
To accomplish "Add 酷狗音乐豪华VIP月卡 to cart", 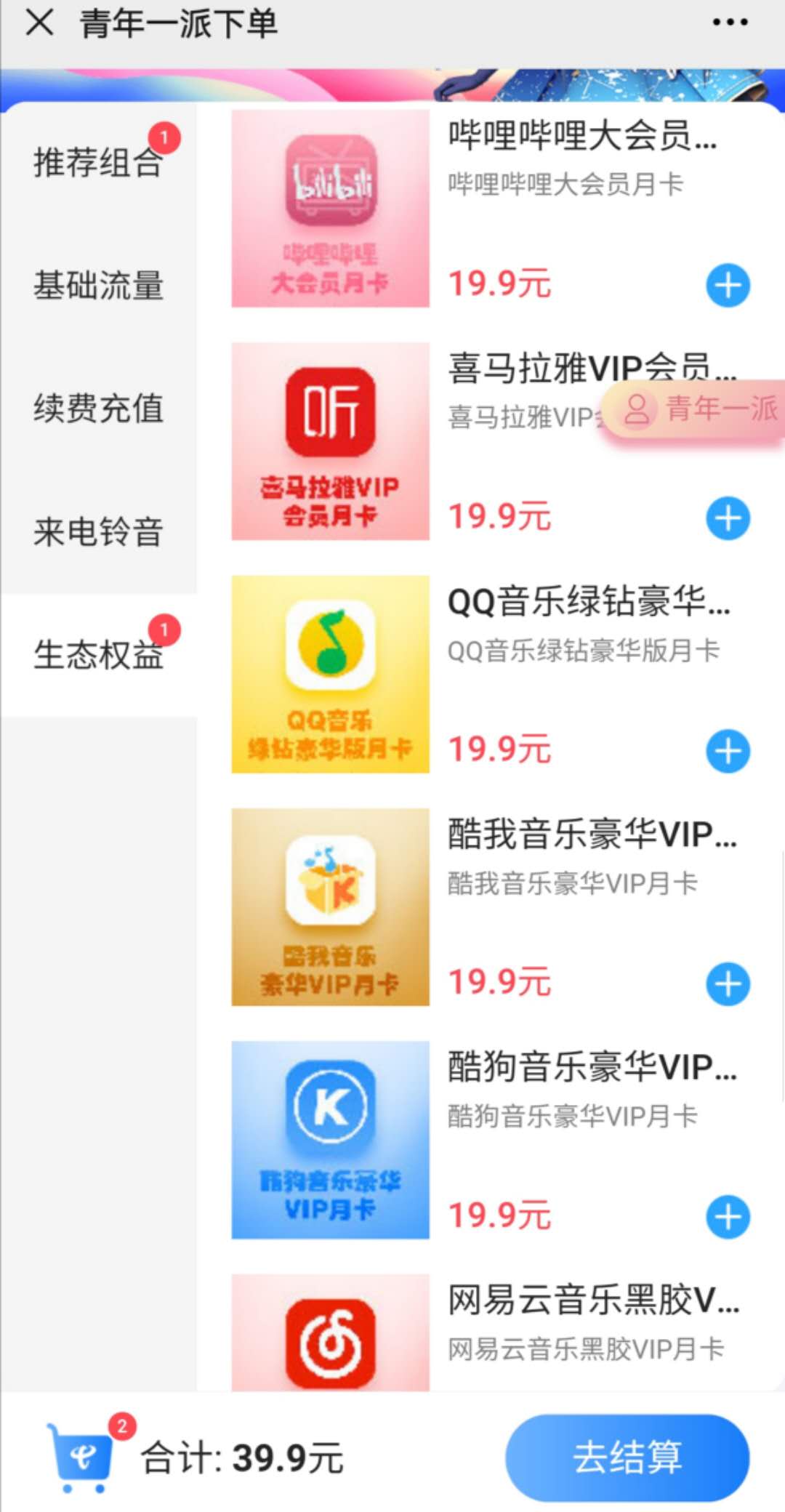I will point(728,1217).
